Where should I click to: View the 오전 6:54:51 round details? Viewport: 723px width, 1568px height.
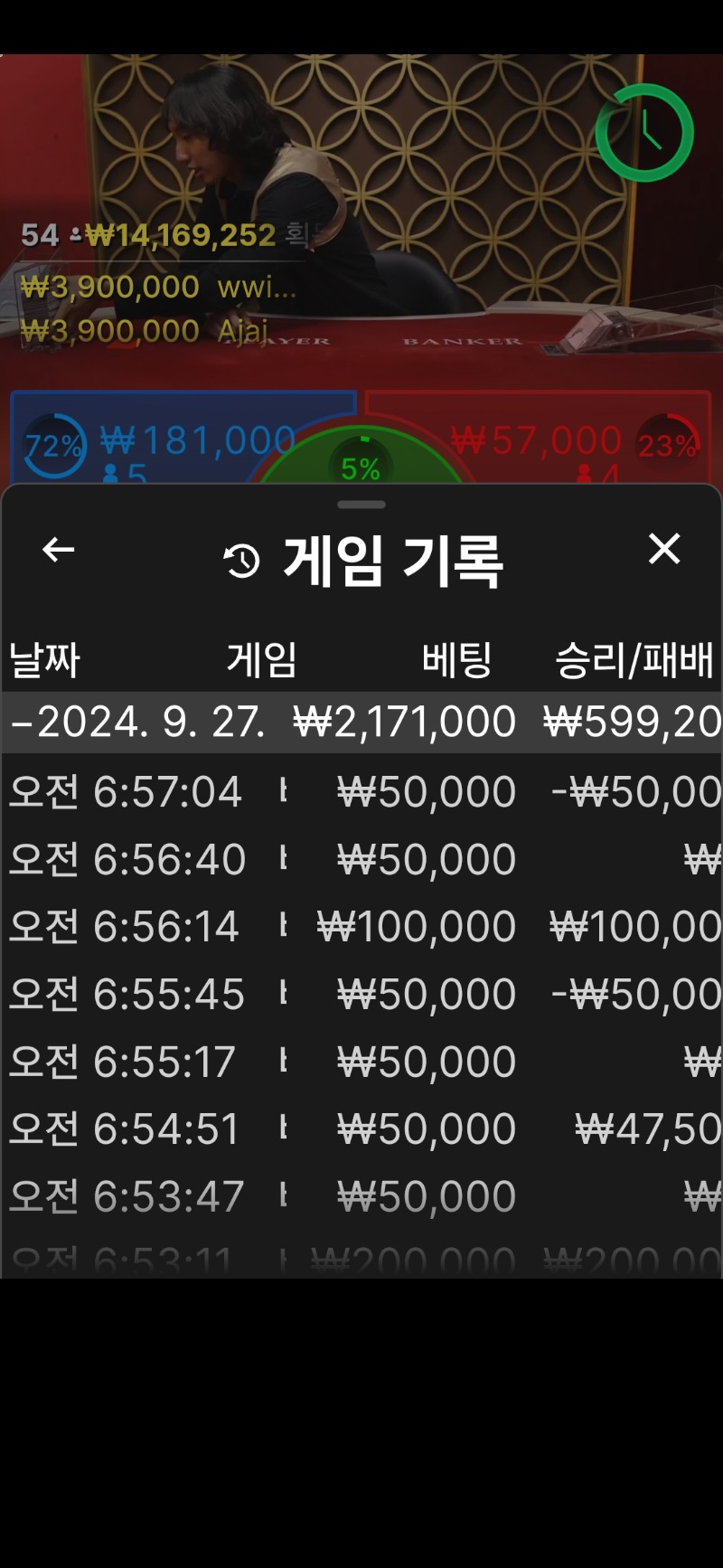click(x=361, y=1129)
